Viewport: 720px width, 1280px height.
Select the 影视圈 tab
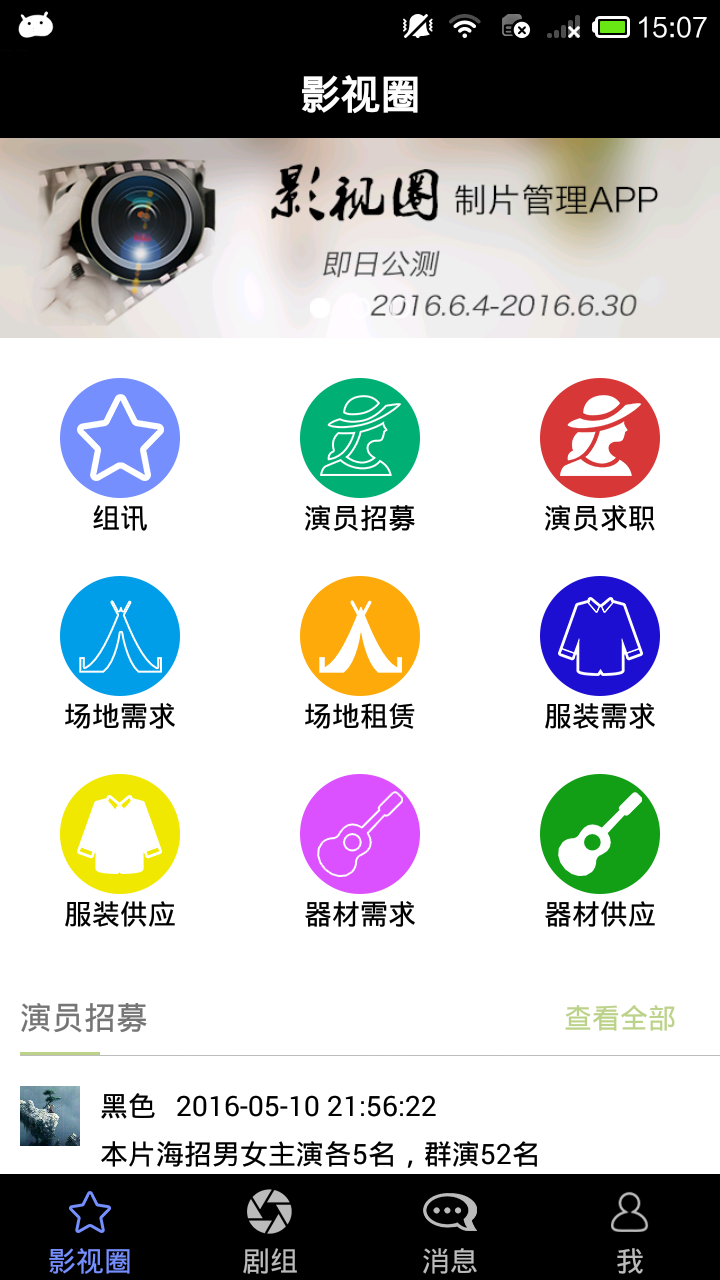click(x=90, y=1228)
